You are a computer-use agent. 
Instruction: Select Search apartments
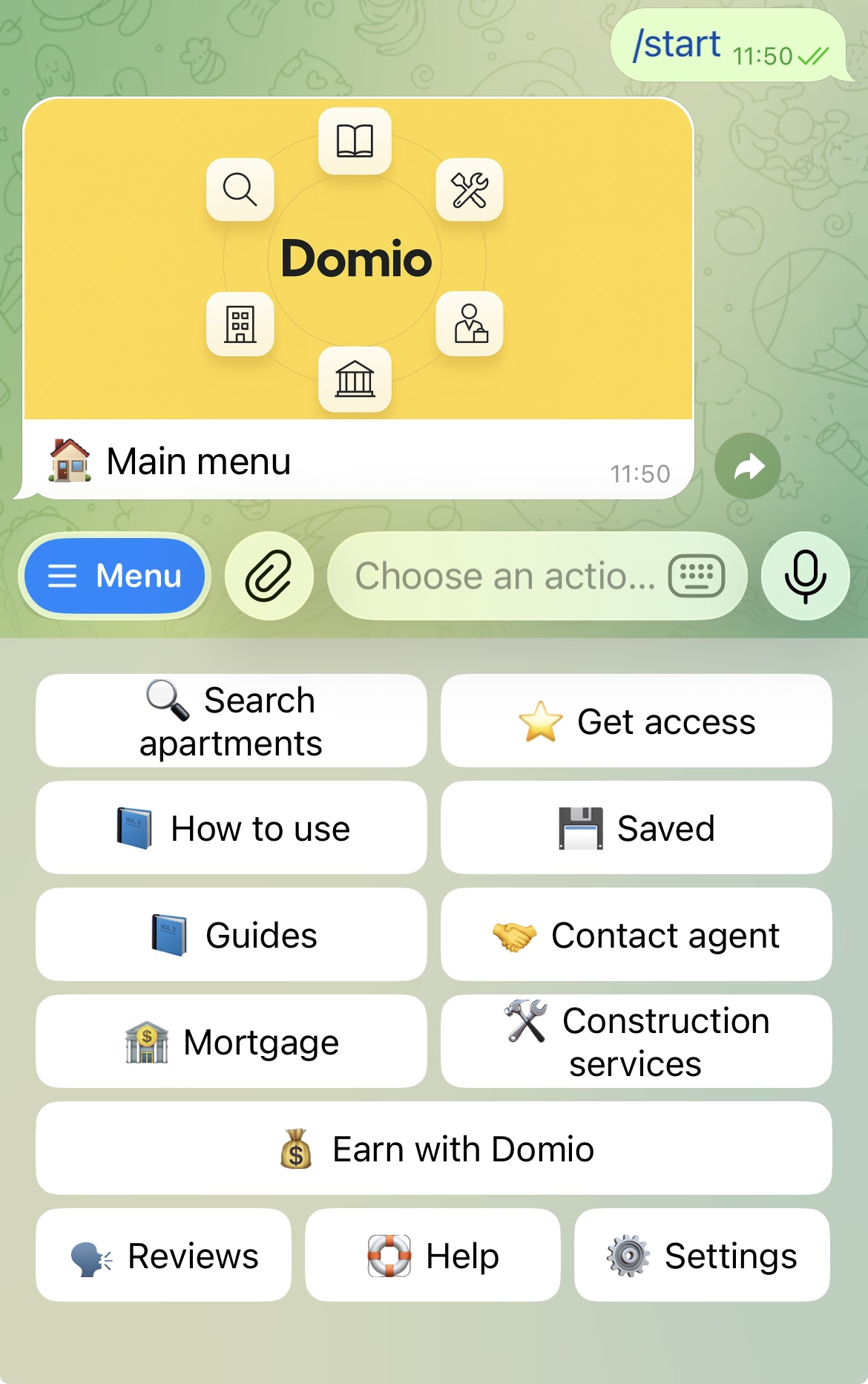click(x=231, y=721)
